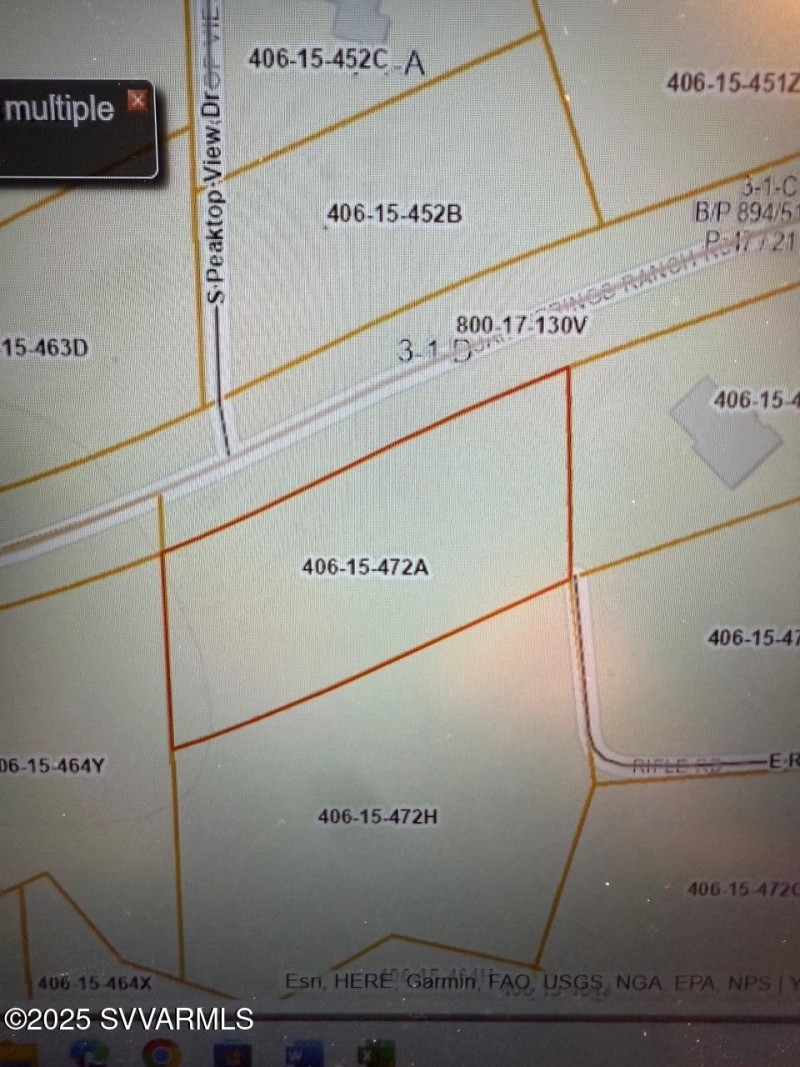Dismiss the multiple parcel popup
Viewport: 800px width, 1067px height.
(137, 100)
